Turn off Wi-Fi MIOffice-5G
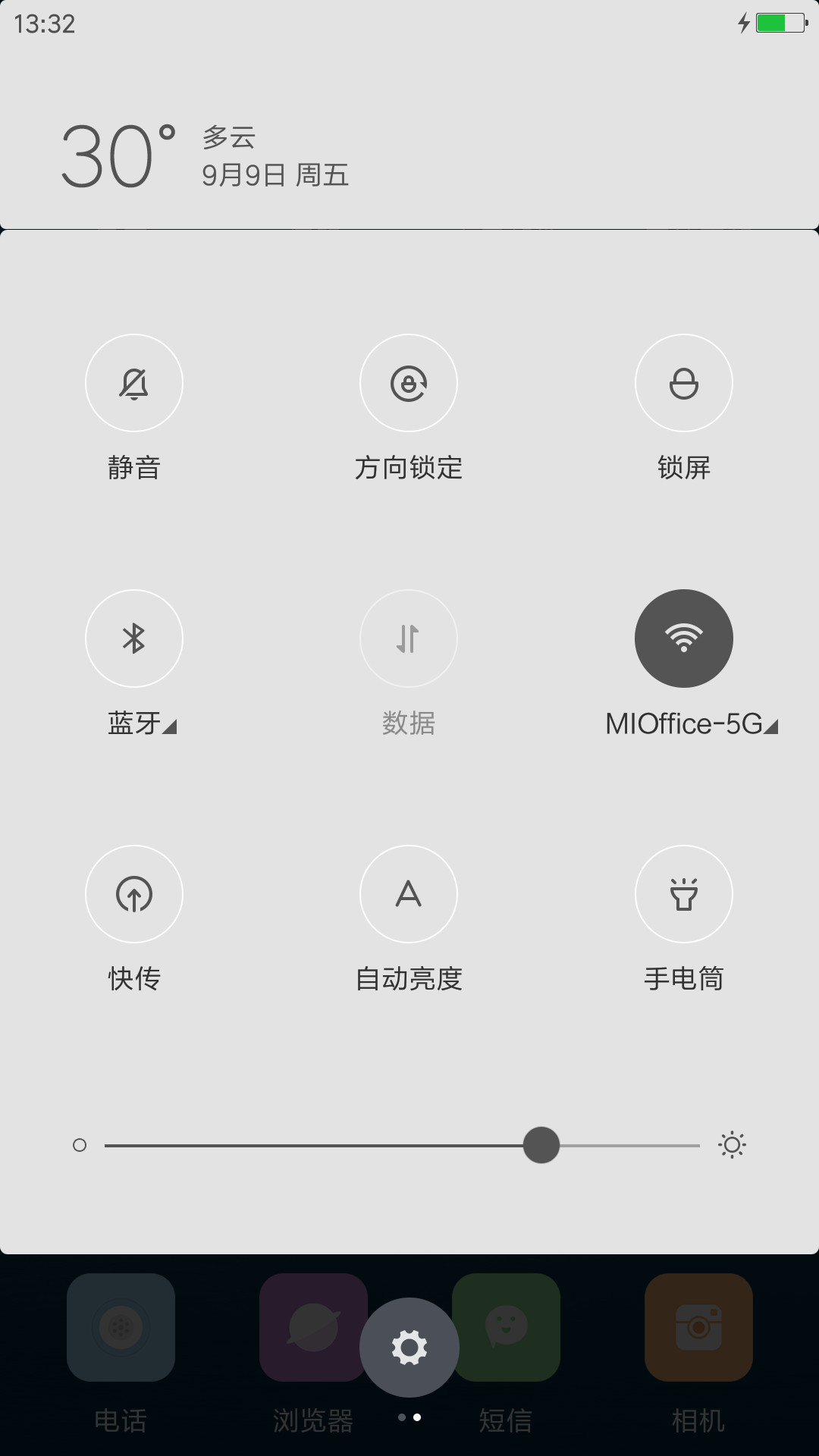The image size is (819, 1456). click(684, 639)
